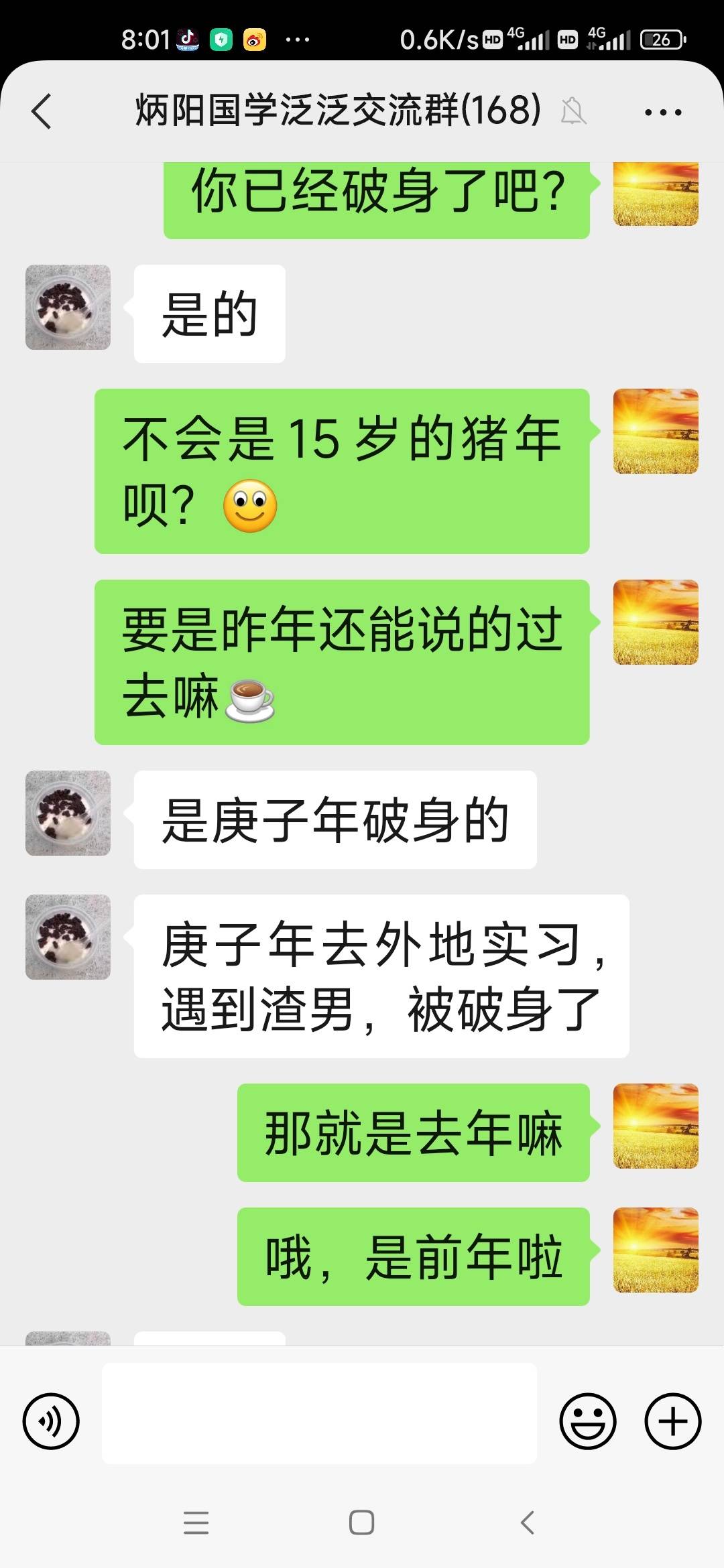Open the group chat overflow menu
This screenshot has height=1568, width=724.
662,112
